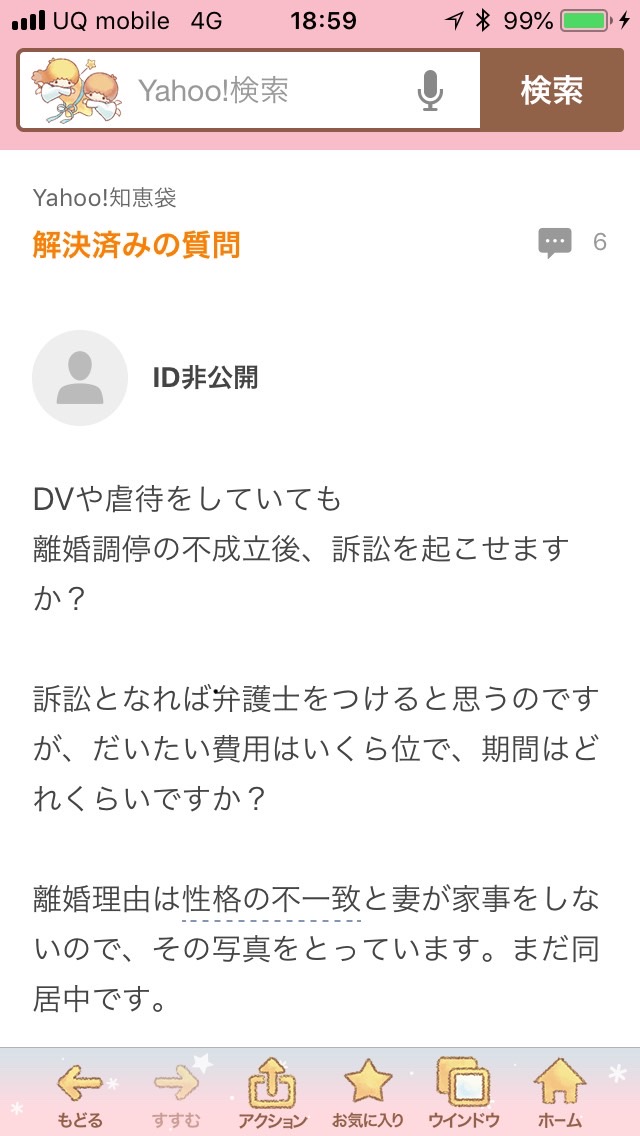
Task: Open the 性格の不一致 underlined link
Action: (x=272, y=901)
